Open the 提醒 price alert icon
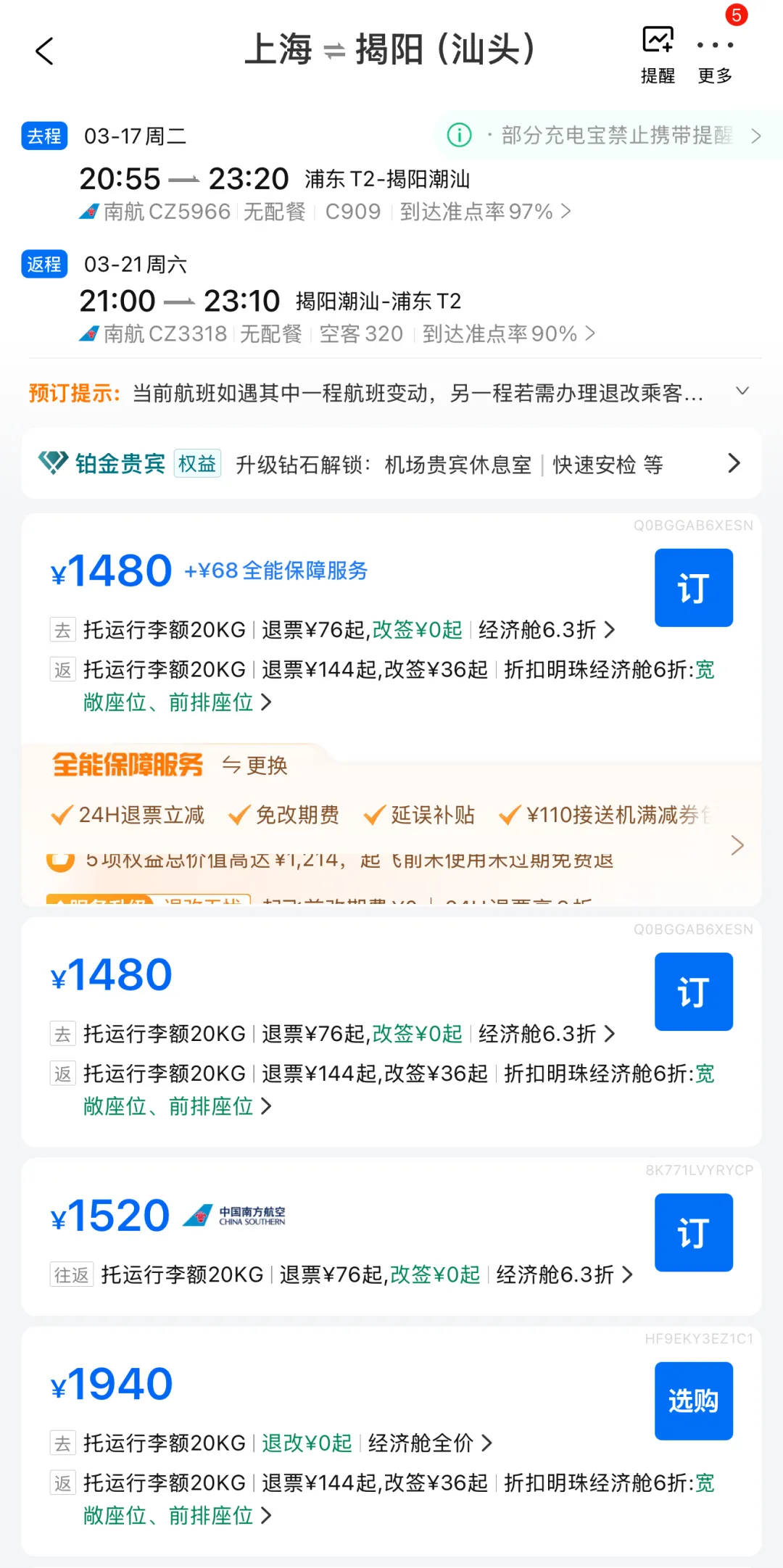783x1568 pixels. pyautogui.click(x=658, y=52)
